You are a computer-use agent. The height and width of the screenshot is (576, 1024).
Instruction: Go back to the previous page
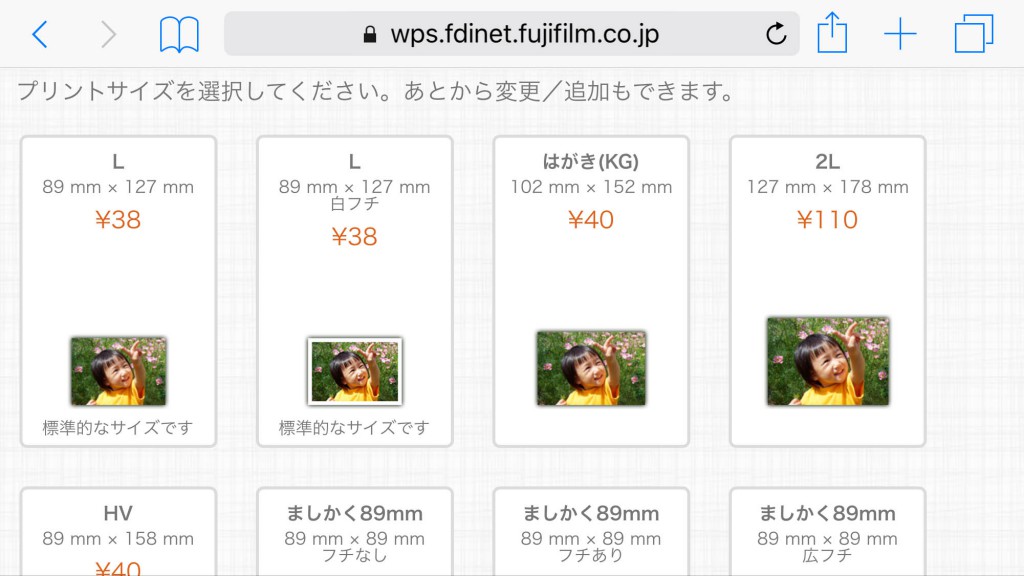[x=39, y=35]
